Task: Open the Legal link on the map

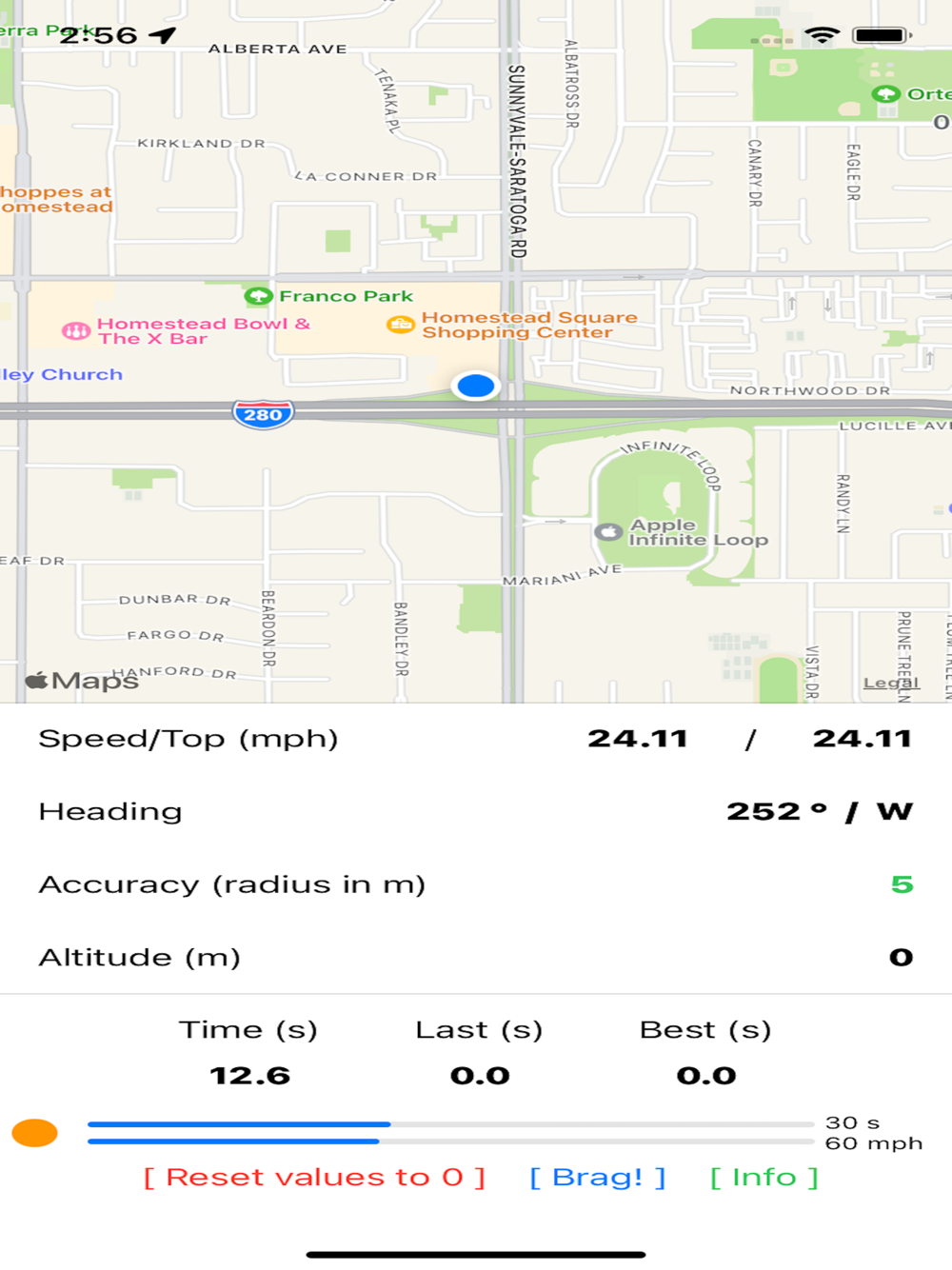Action: point(891,683)
